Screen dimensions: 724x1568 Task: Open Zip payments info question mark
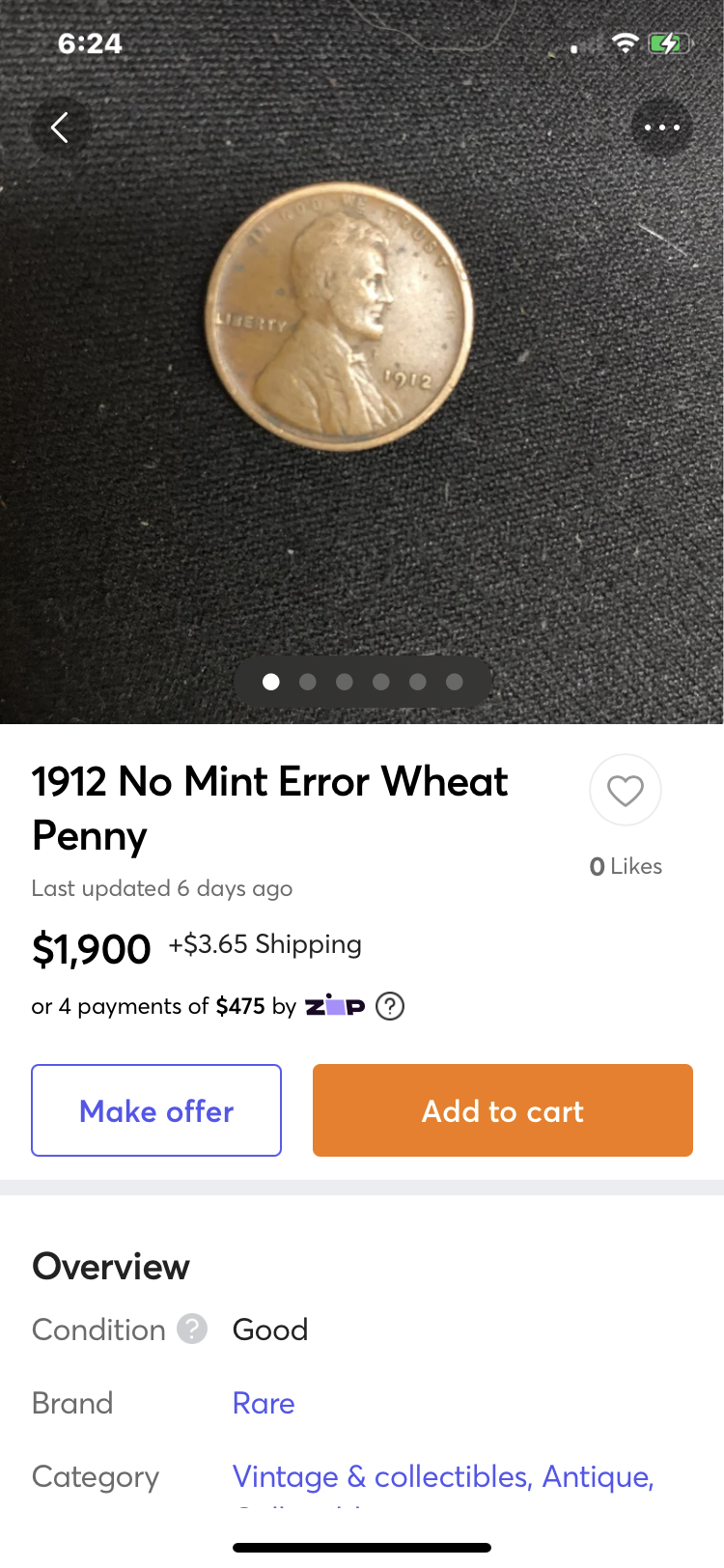click(x=390, y=1006)
